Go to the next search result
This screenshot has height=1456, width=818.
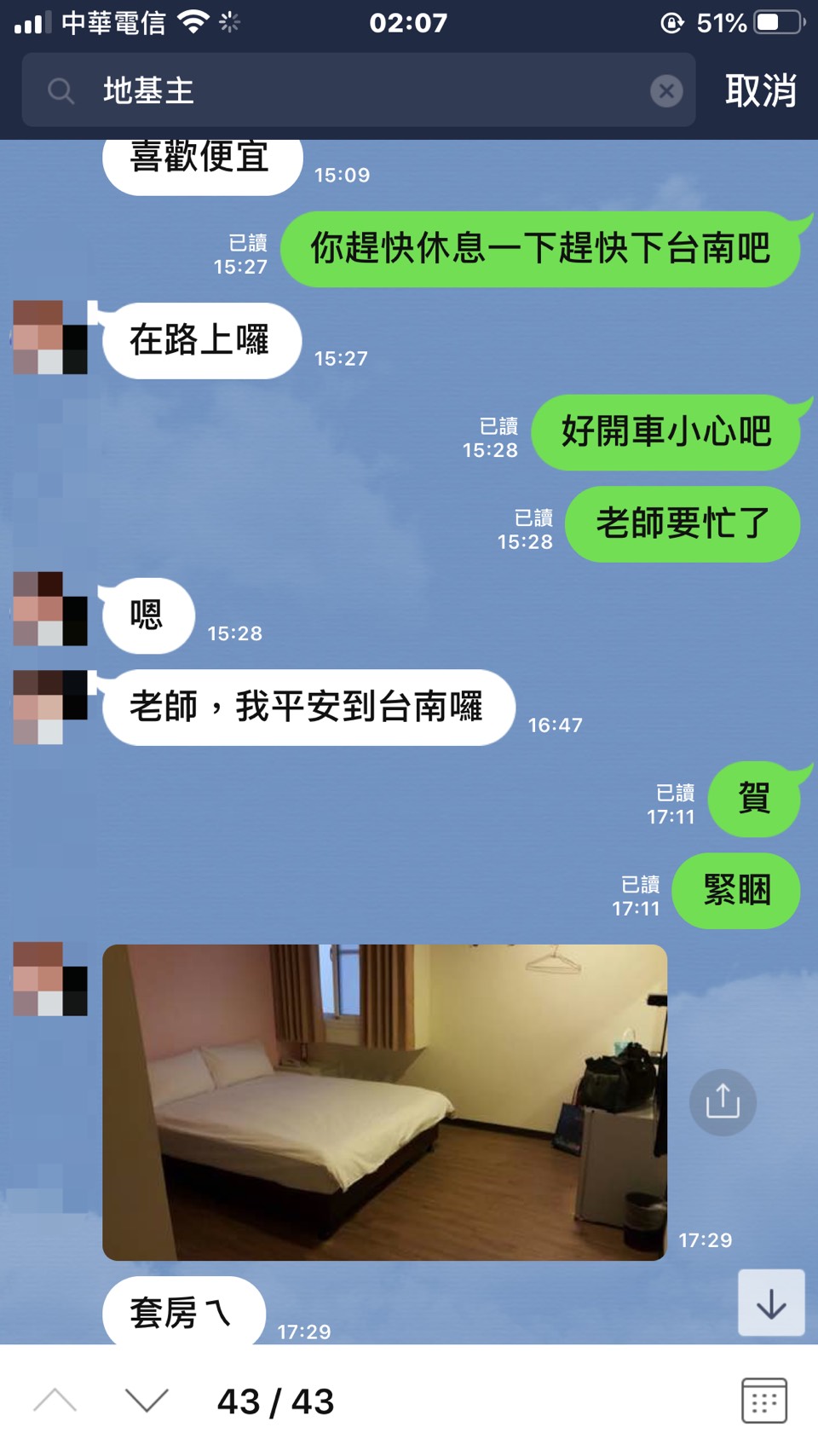click(147, 1401)
